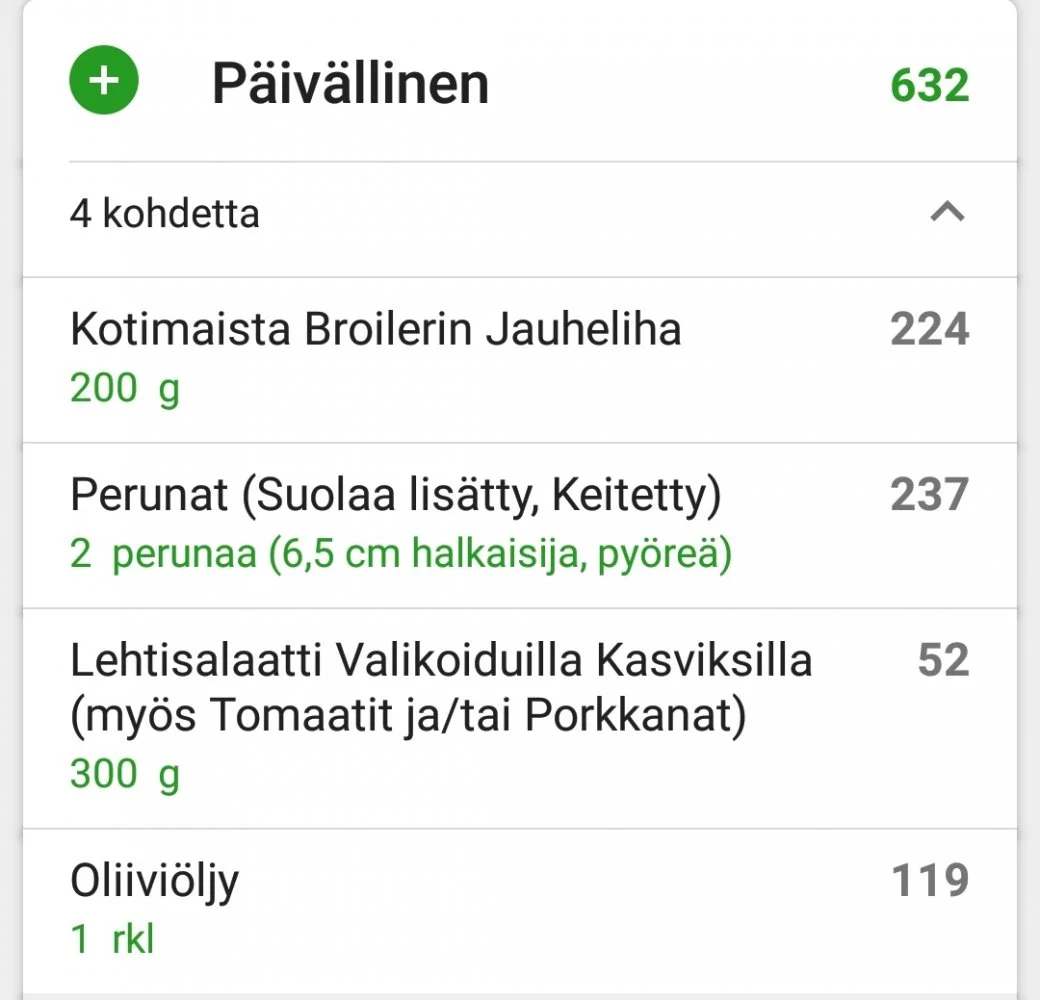Add a food item to Päivällinen

tap(103, 80)
